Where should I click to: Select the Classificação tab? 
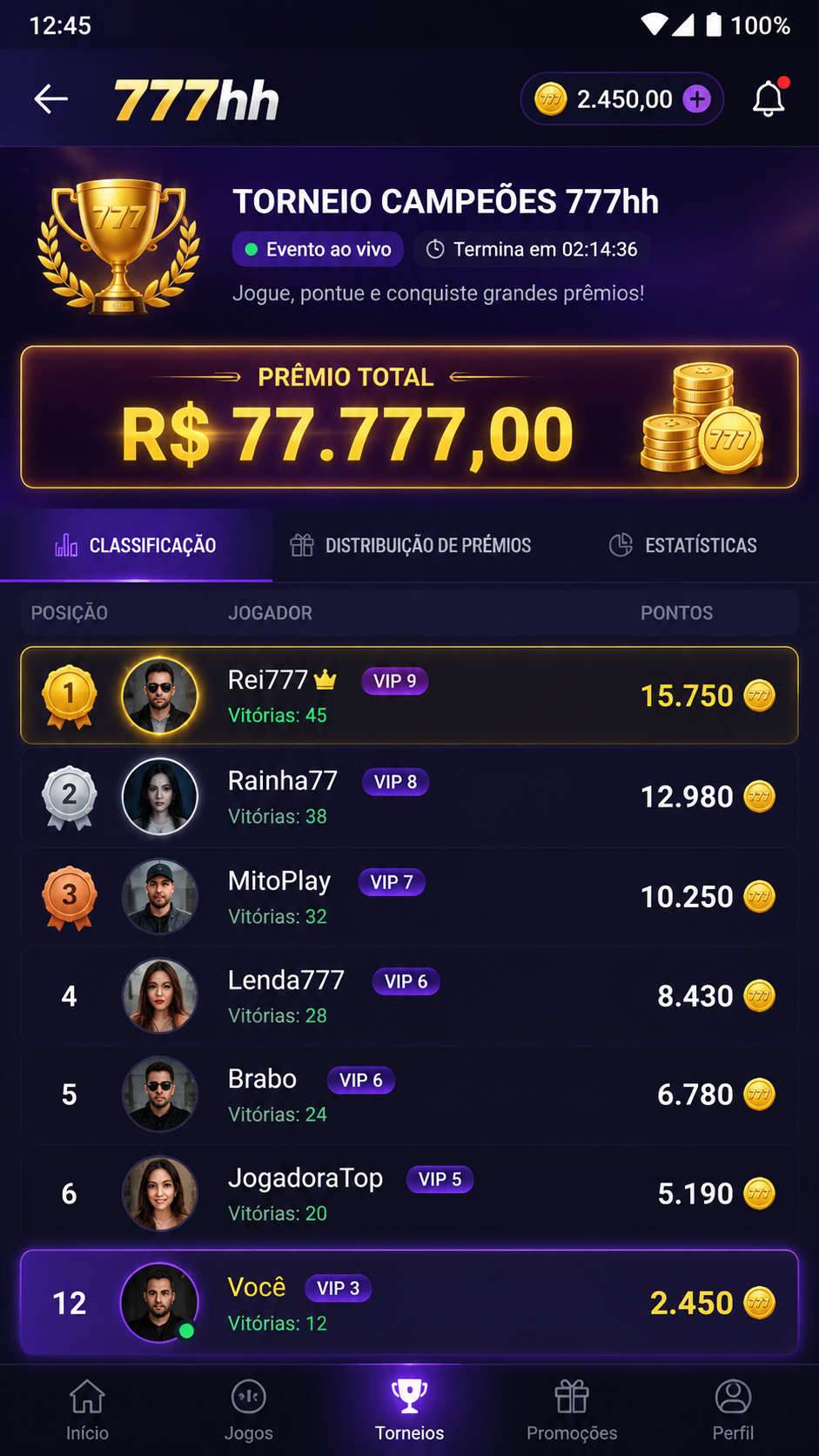click(x=137, y=545)
